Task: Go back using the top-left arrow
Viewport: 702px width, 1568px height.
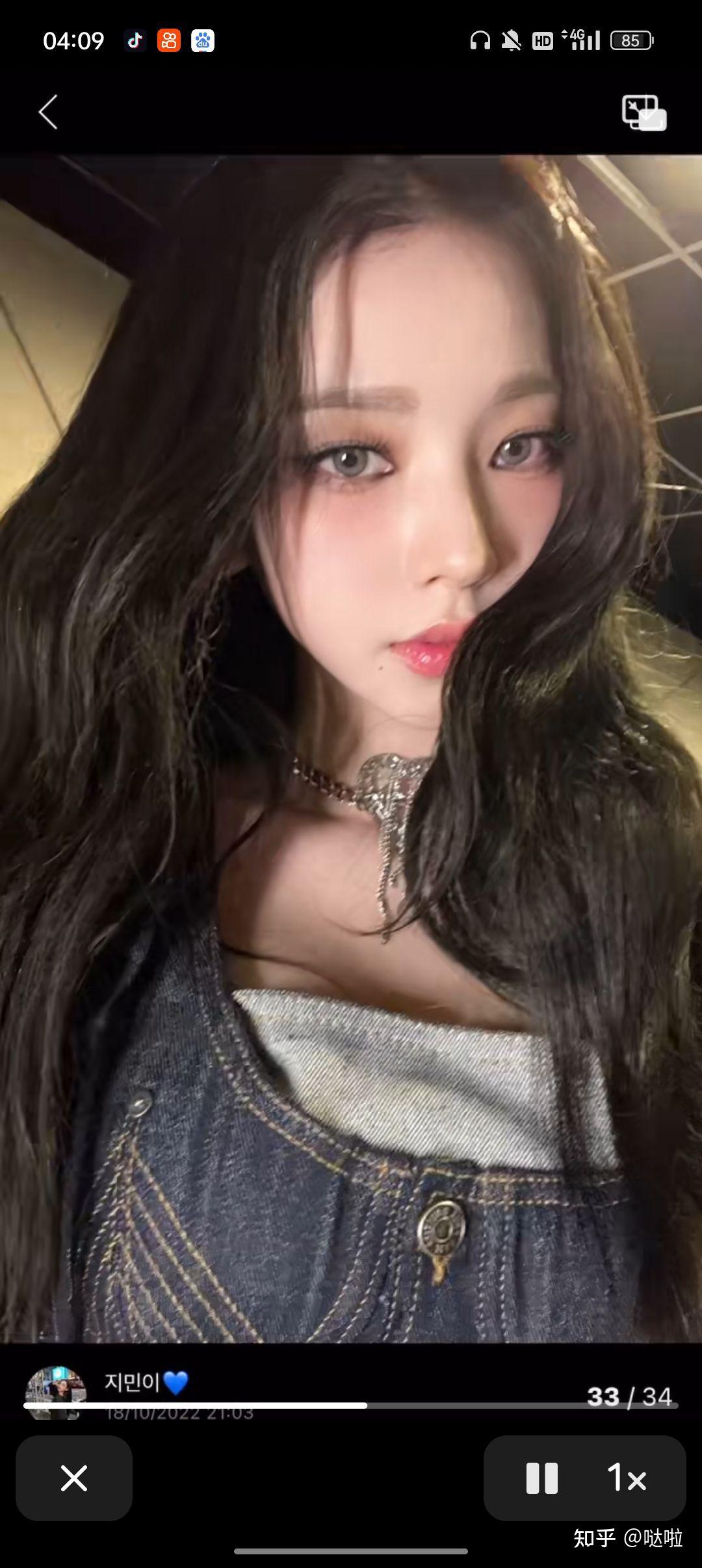Action: [x=48, y=112]
